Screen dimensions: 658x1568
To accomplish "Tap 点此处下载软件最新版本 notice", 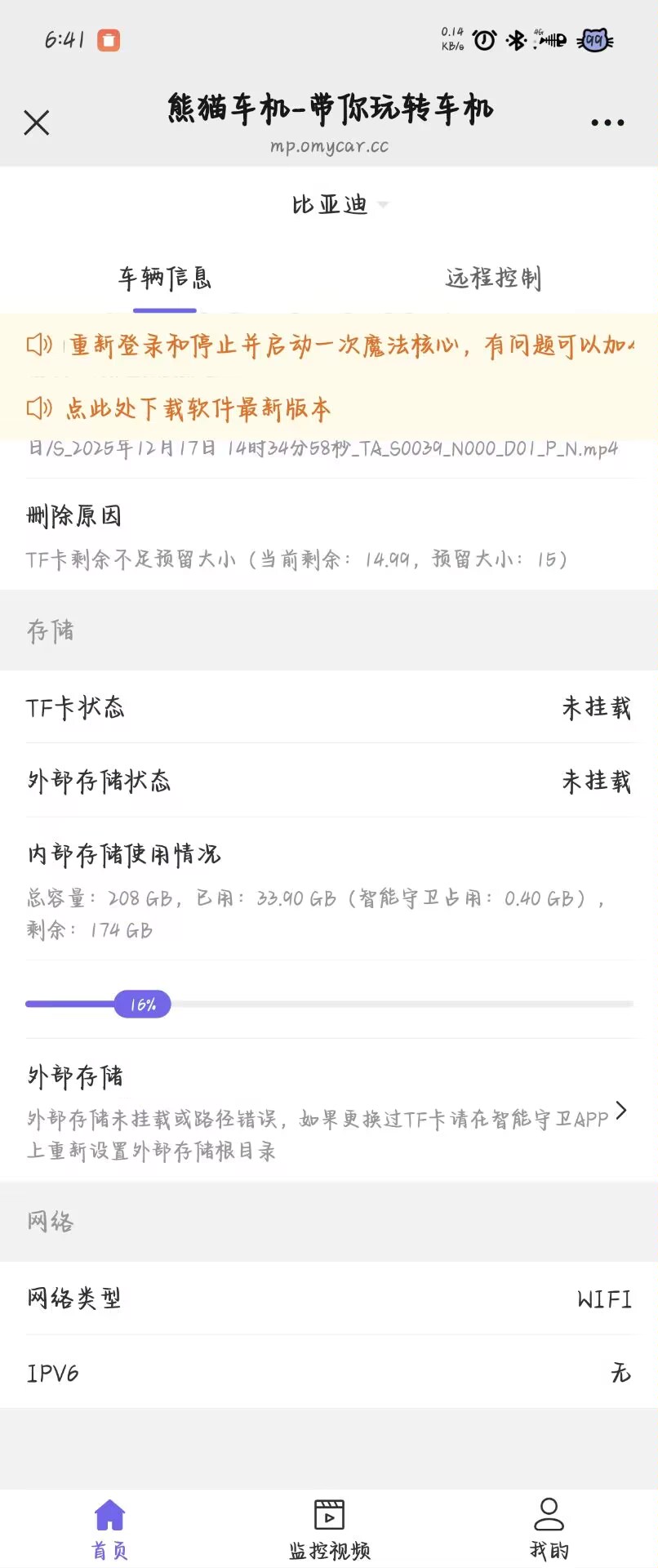I will (x=198, y=408).
